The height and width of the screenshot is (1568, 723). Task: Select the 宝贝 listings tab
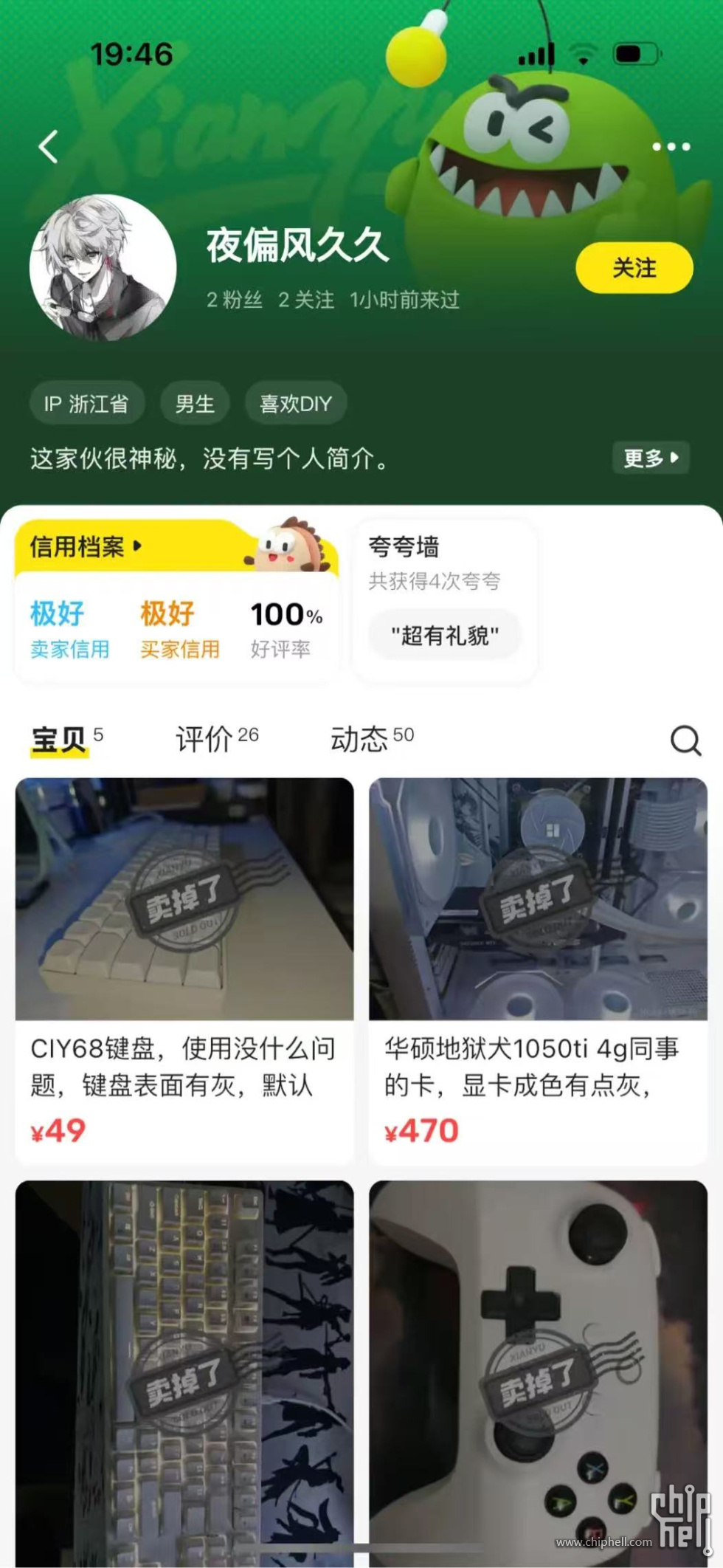point(60,739)
